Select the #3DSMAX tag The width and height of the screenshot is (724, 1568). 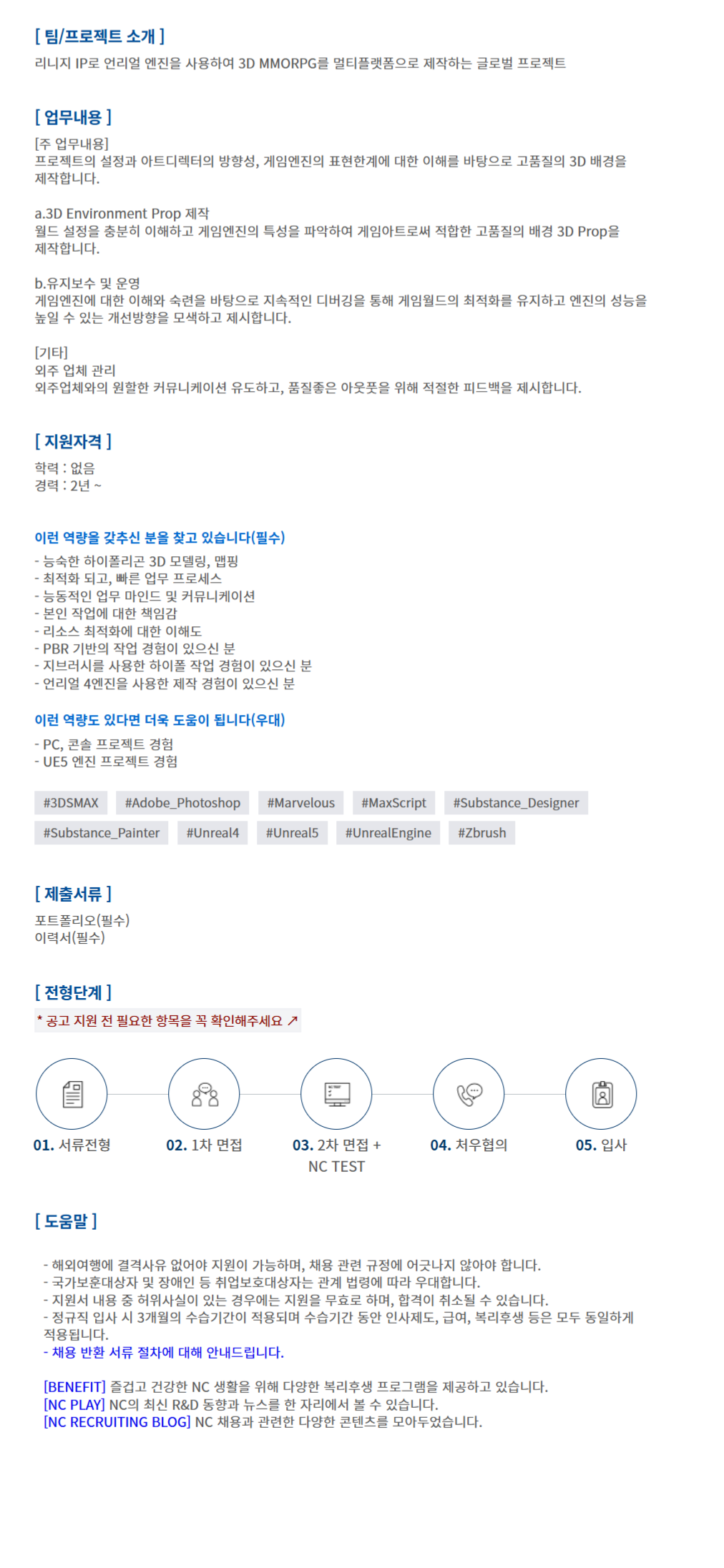(71, 803)
